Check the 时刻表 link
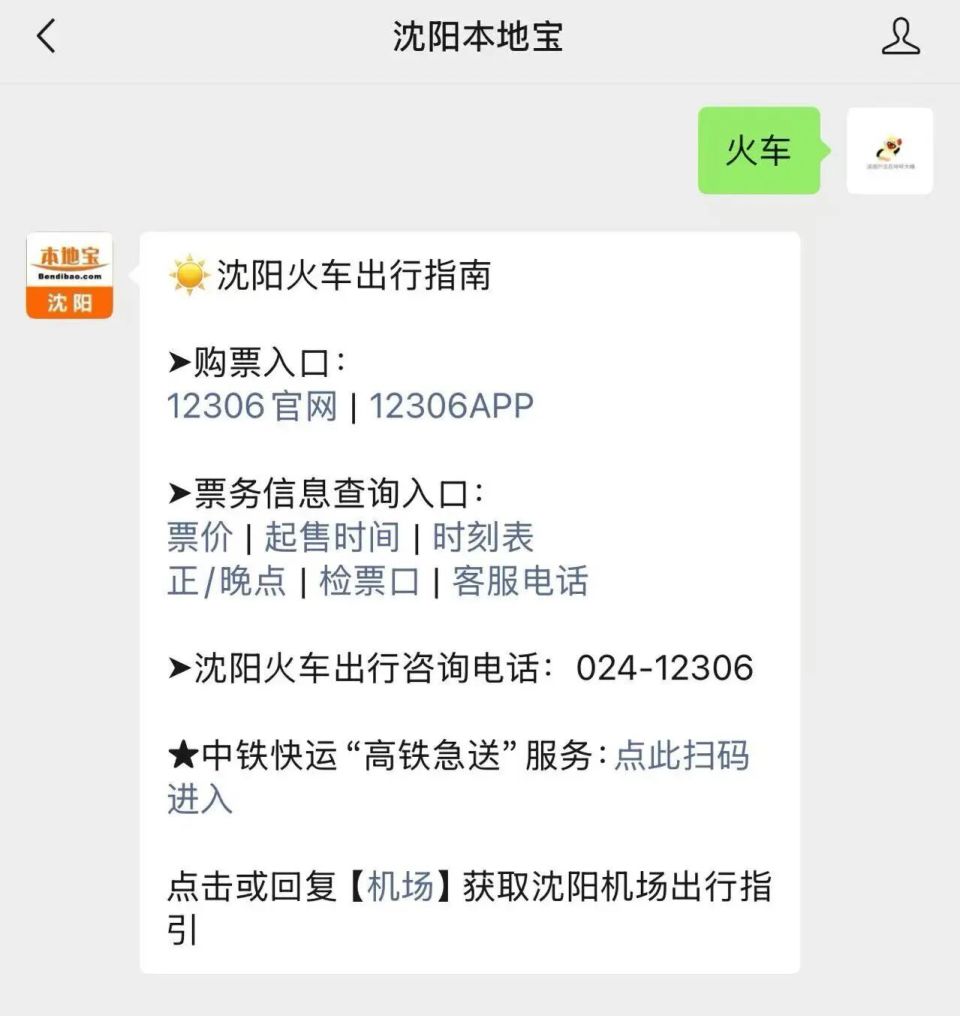Image resolution: width=960 pixels, height=1016 pixels. tap(482, 537)
